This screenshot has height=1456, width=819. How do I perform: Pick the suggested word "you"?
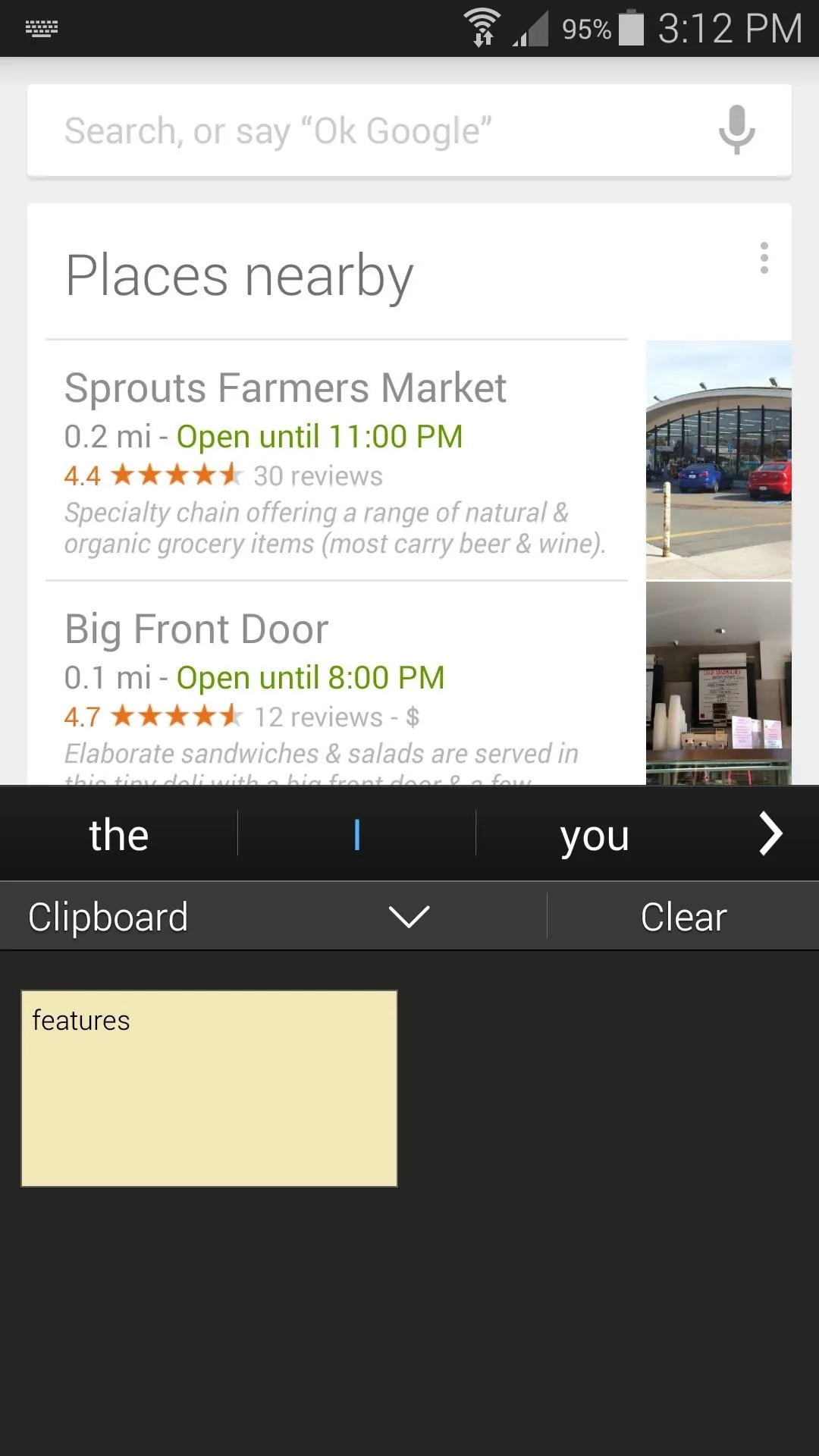pos(595,834)
